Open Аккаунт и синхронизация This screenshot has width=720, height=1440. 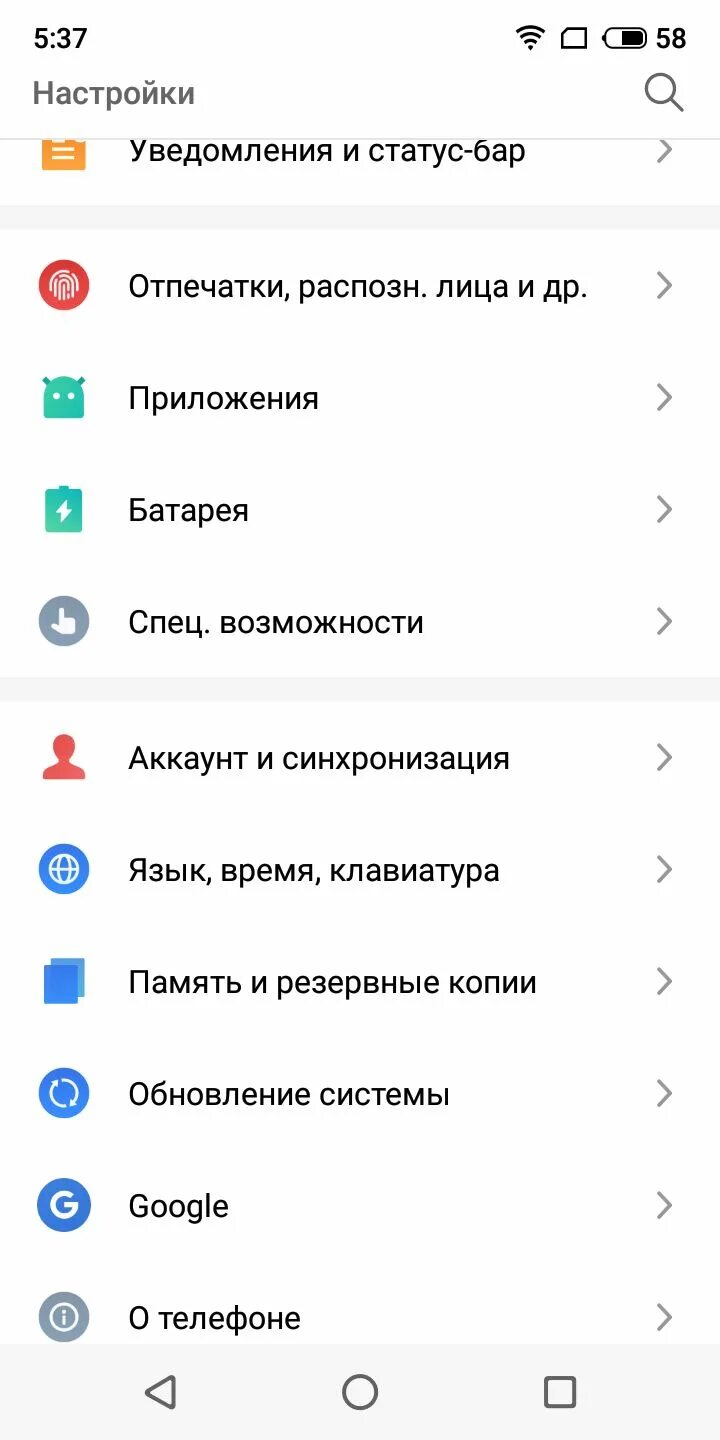pyautogui.click(x=360, y=758)
